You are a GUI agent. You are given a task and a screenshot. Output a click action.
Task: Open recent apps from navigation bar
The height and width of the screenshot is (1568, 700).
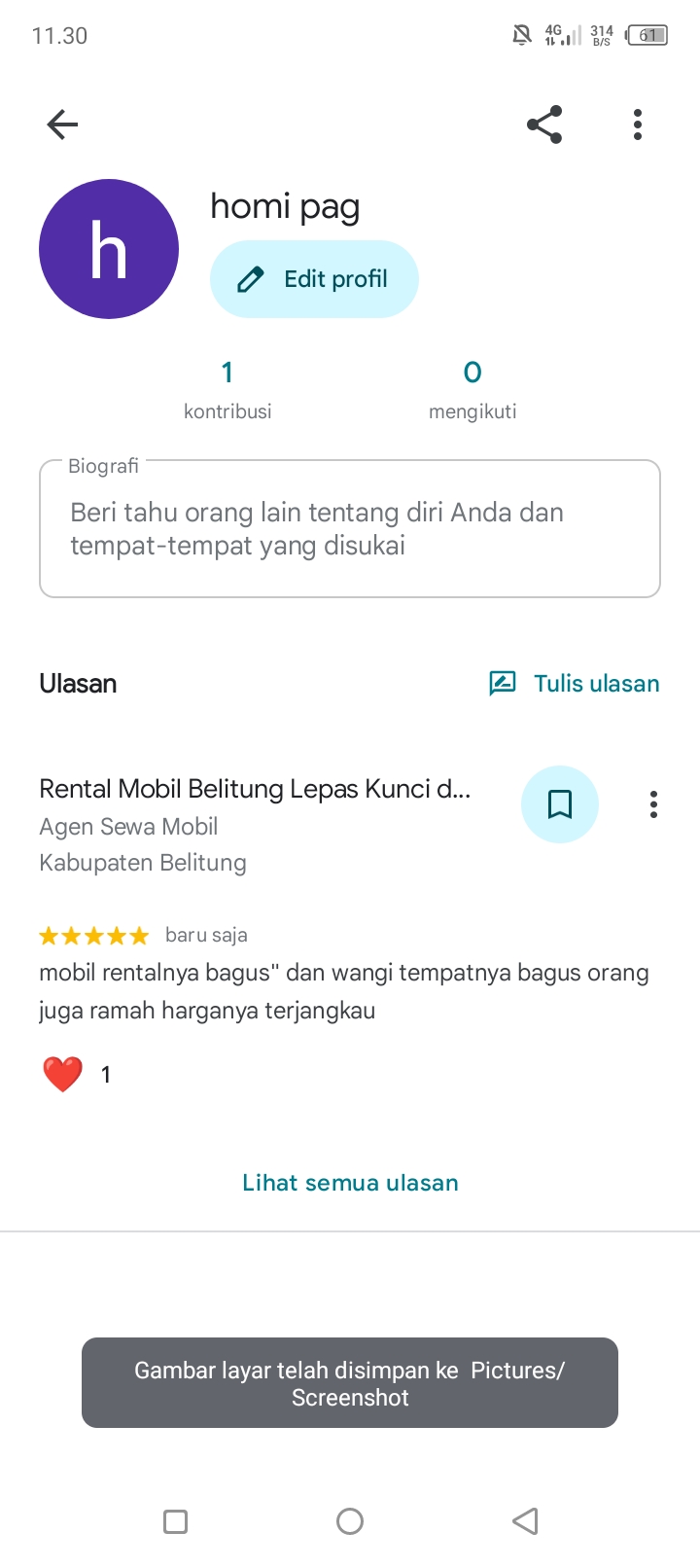(176, 1521)
